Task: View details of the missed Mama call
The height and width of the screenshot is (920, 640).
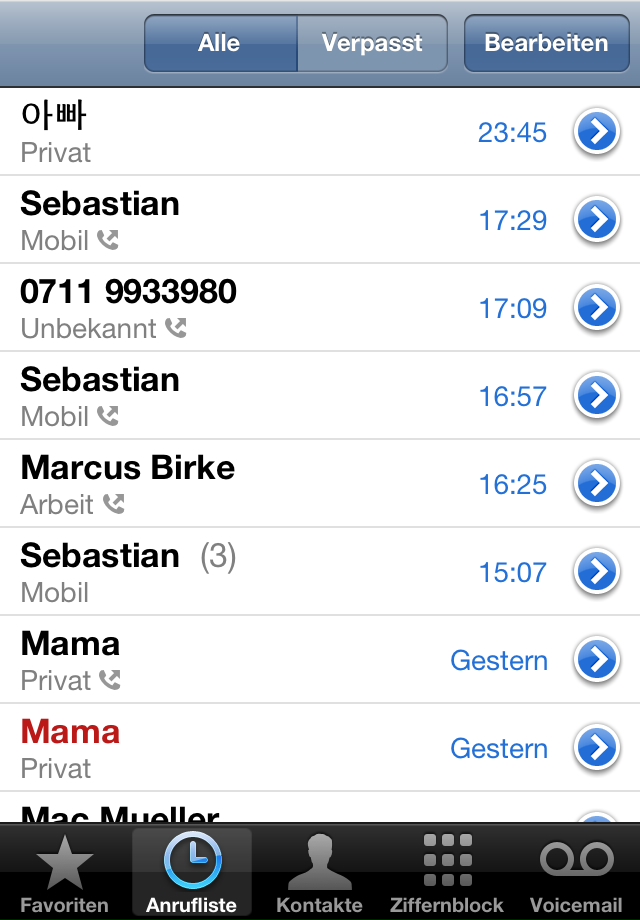Action: [x=597, y=749]
